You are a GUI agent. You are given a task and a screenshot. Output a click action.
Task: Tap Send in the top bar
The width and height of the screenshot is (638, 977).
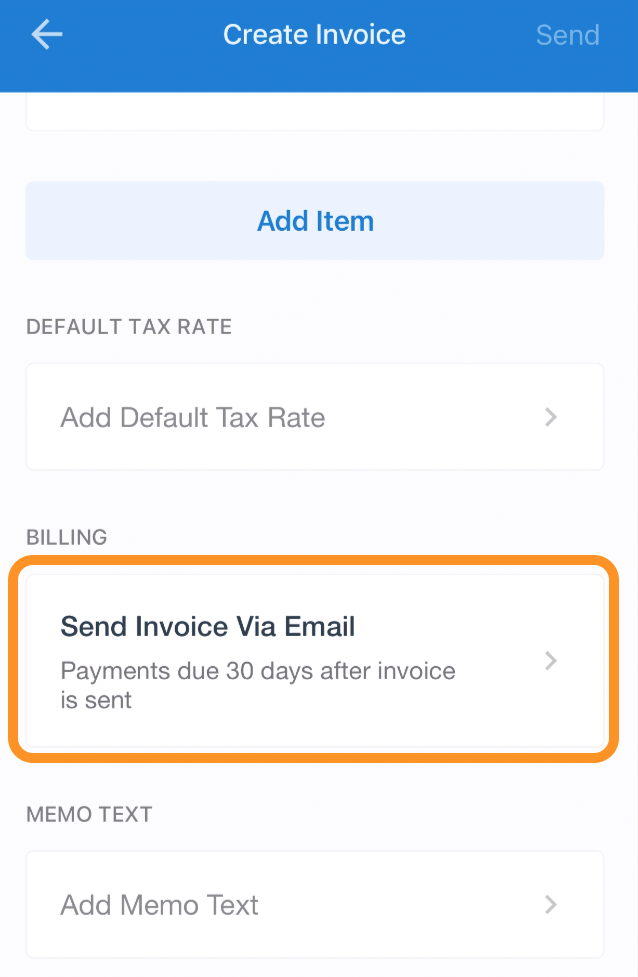pyautogui.click(x=567, y=35)
